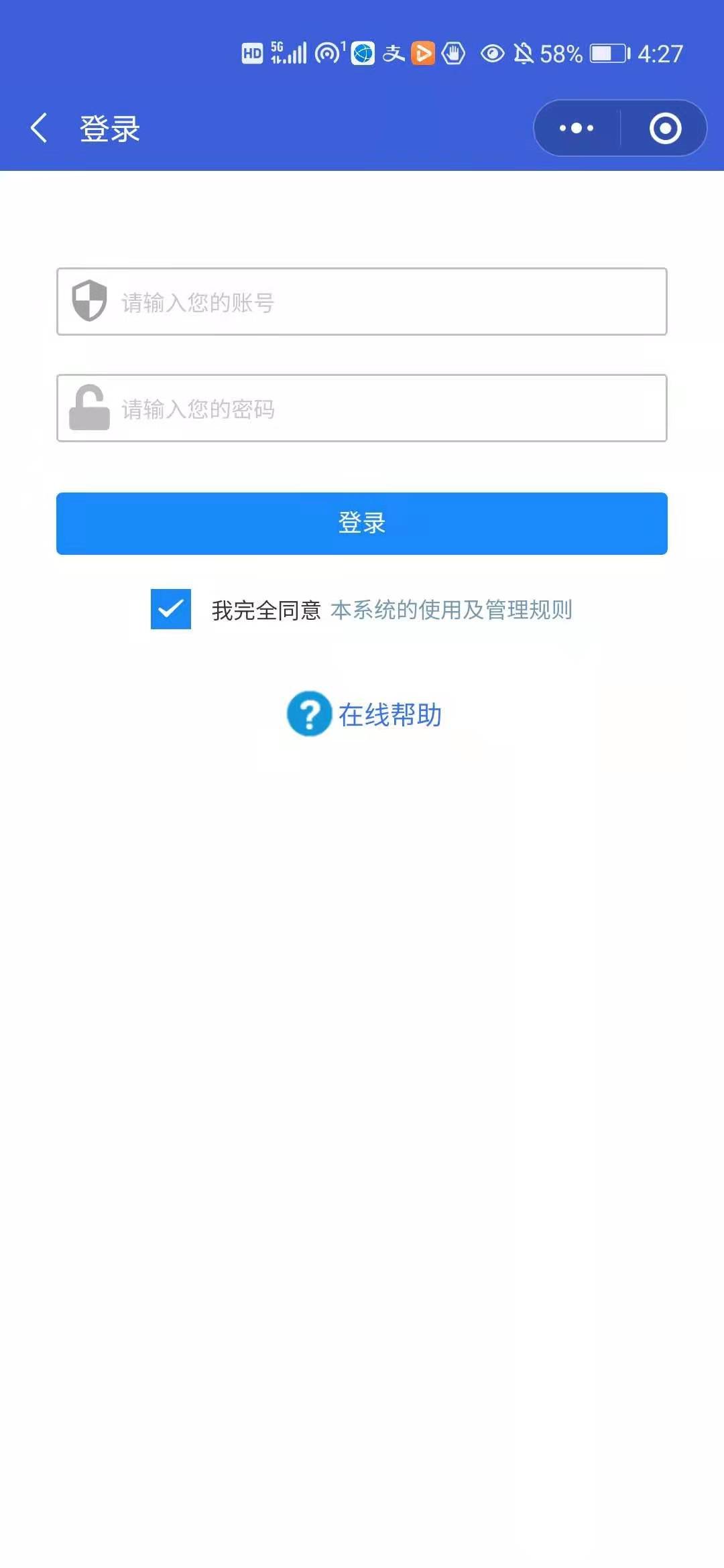Open 本系统的使用及管理规则 link
Viewport: 724px width, 1568px height.
pyautogui.click(x=451, y=610)
